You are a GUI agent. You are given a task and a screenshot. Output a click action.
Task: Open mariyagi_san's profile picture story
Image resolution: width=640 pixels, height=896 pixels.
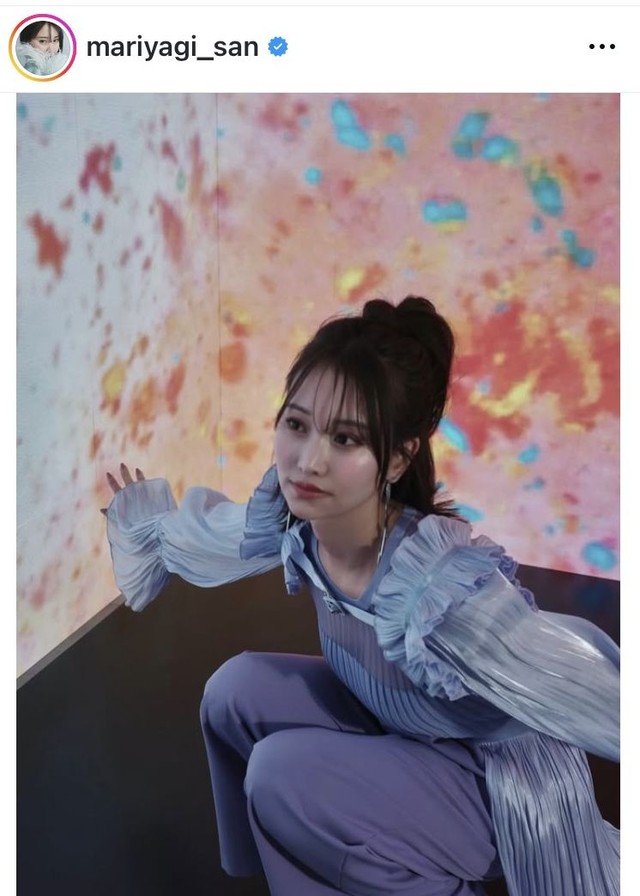tap(42, 47)
